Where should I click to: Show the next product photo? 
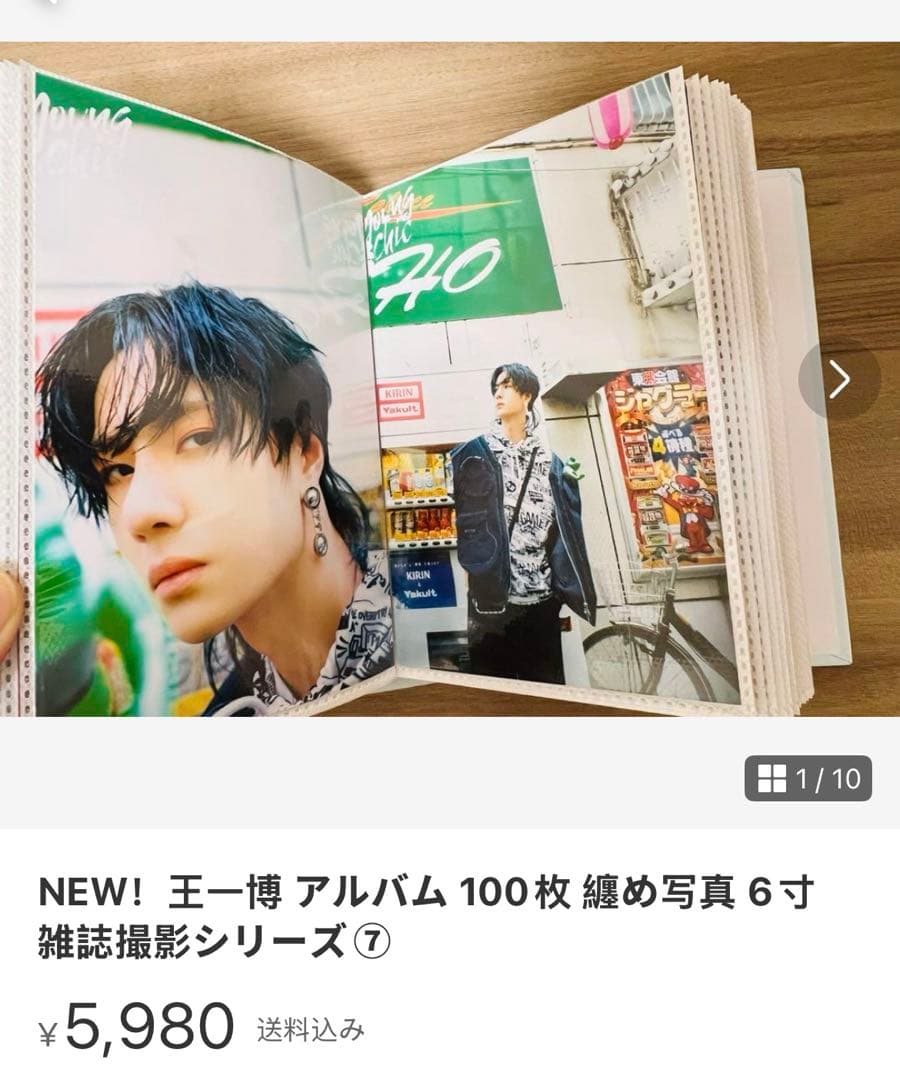(839, 379)
